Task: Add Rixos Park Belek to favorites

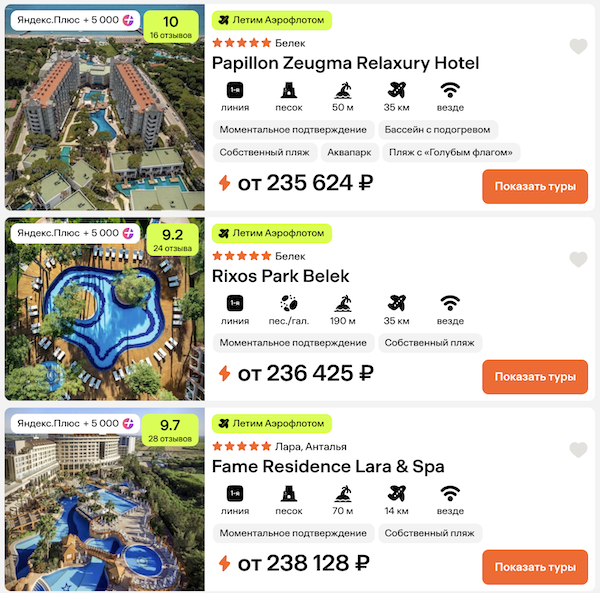Action: (x=577, y=259)
